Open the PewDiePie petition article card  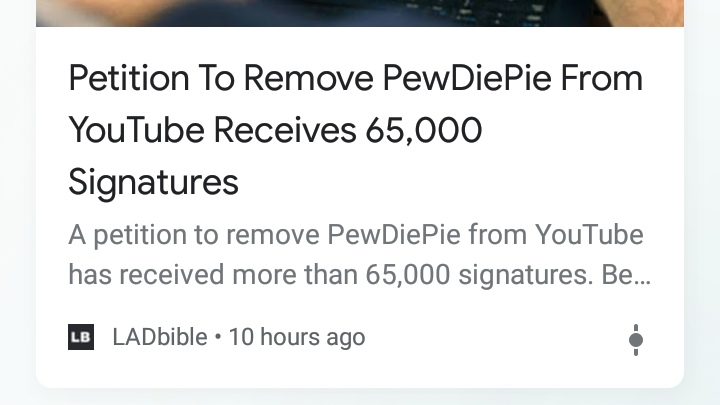pos(355,130)
